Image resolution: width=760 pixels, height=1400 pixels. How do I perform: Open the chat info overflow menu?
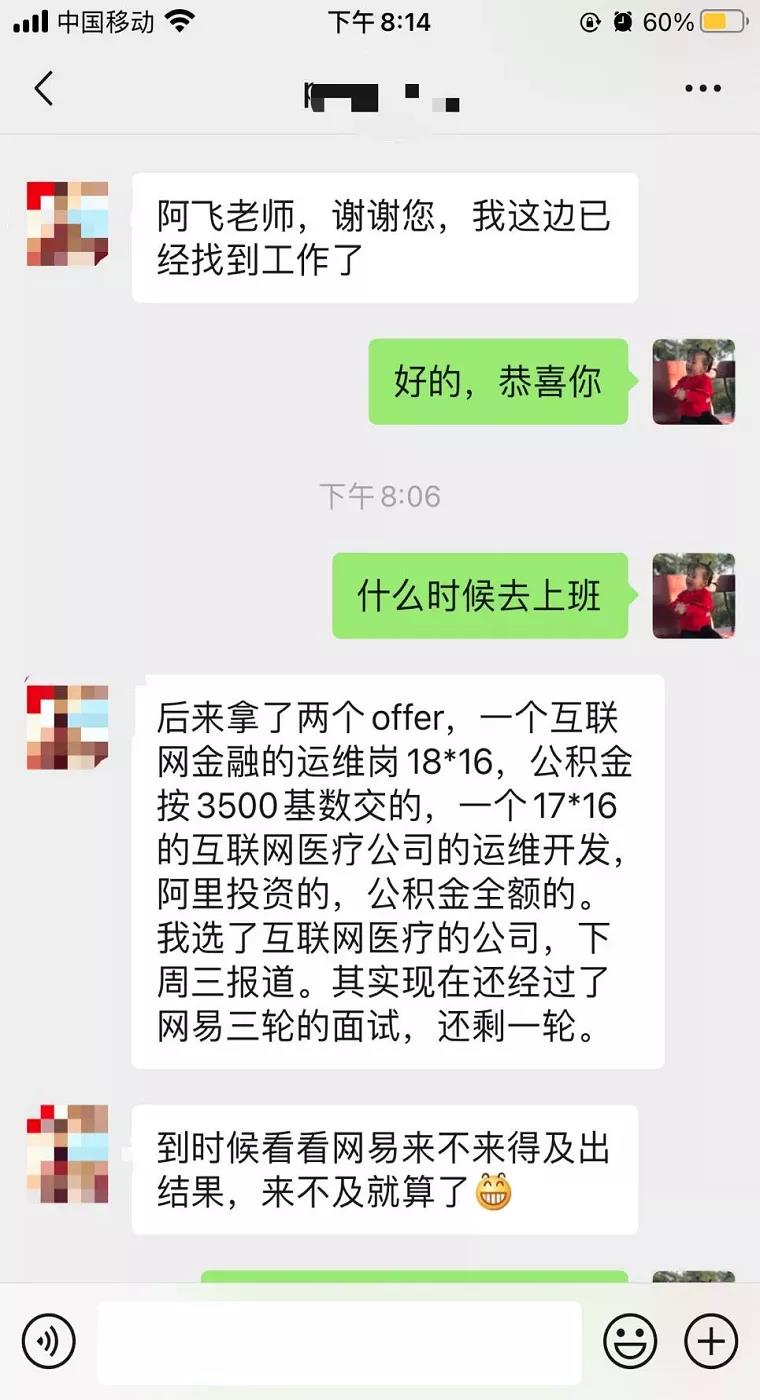coord(703,88)
